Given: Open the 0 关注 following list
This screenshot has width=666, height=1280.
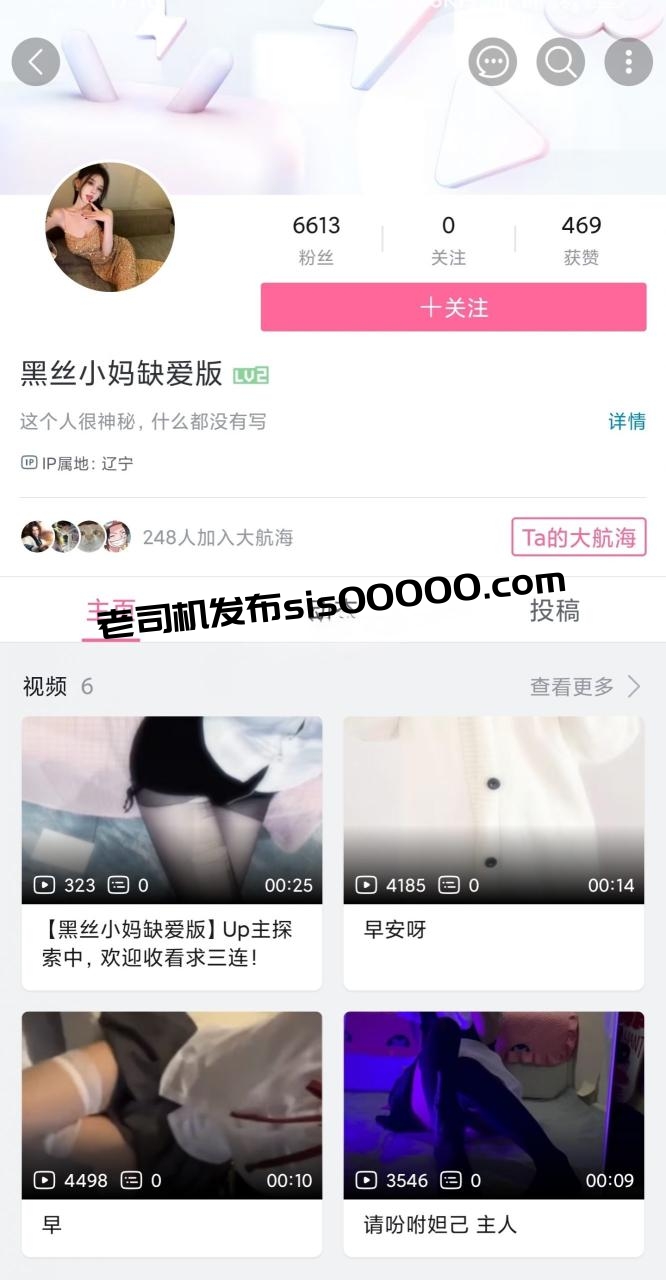Looking at the screenshot, I should click(448, 240).
